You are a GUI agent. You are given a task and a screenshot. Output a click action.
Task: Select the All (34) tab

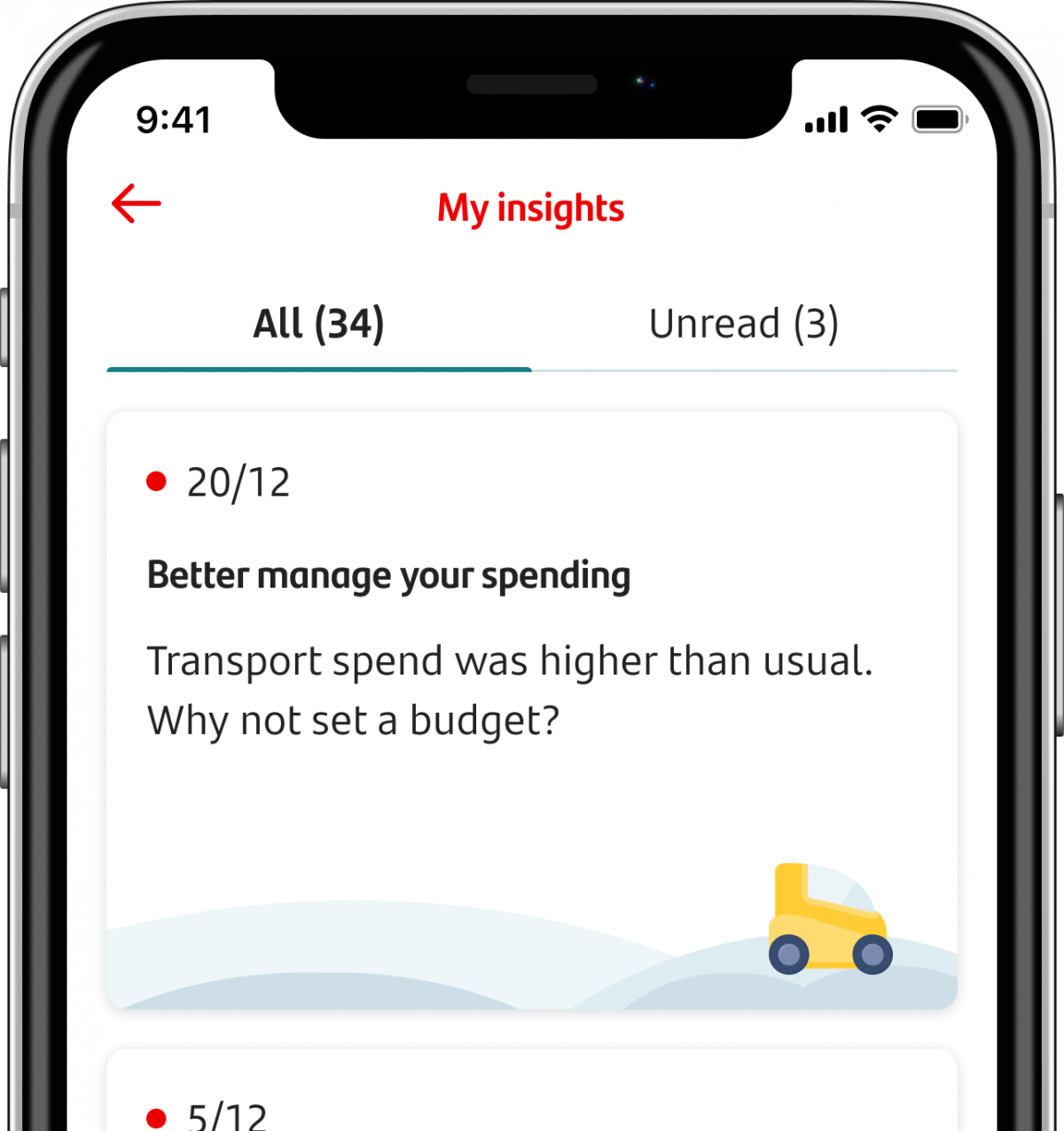coord(318,324)
